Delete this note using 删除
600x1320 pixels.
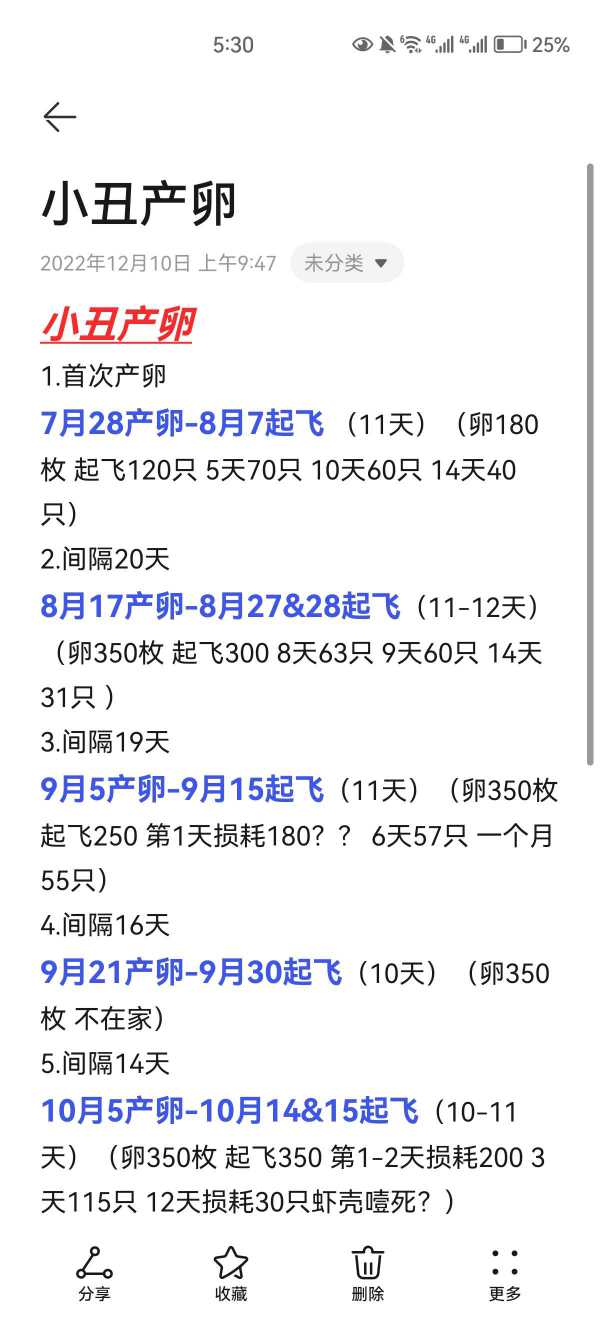368,1273
